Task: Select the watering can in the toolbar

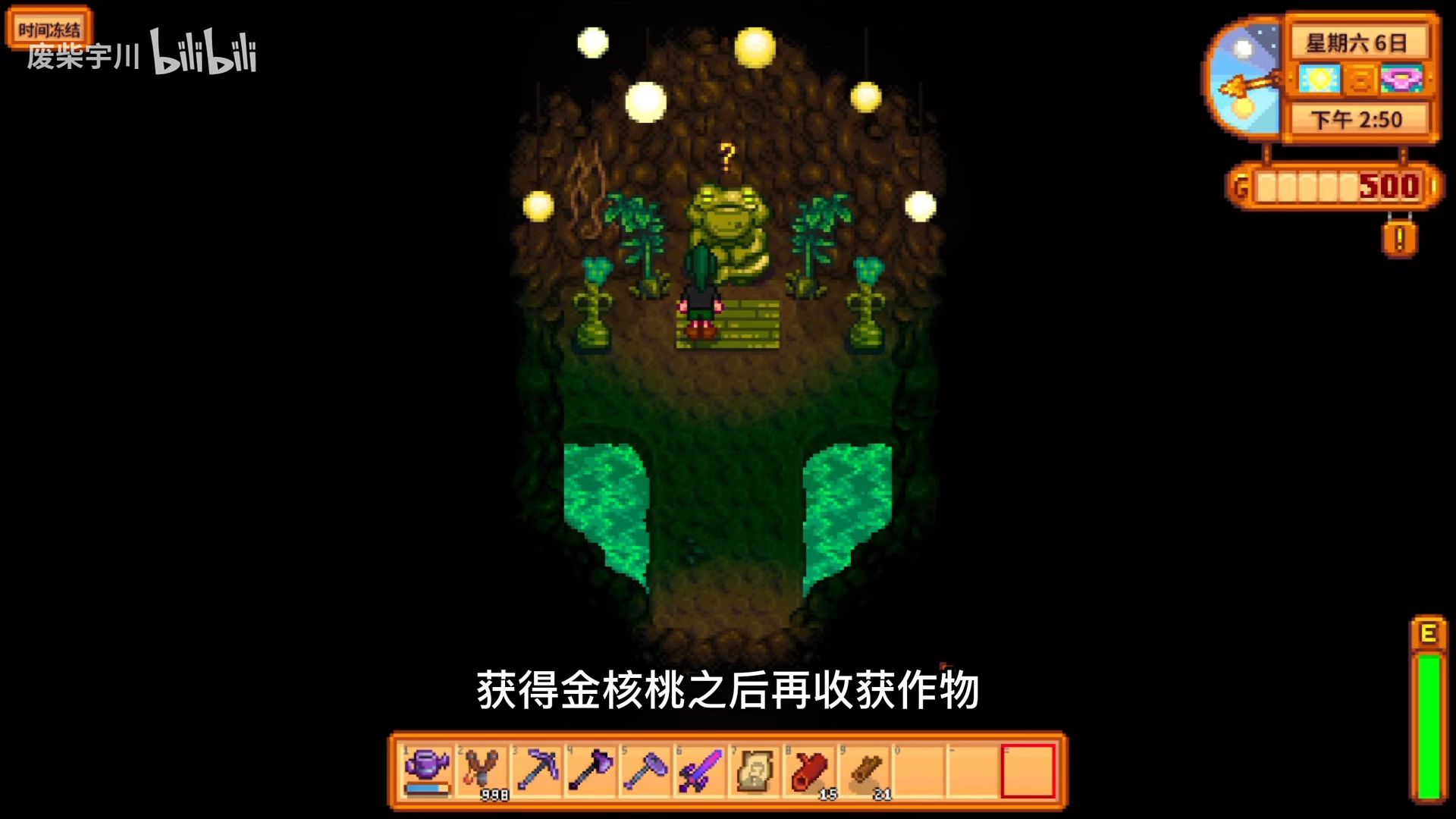Action: pos(428,770)
